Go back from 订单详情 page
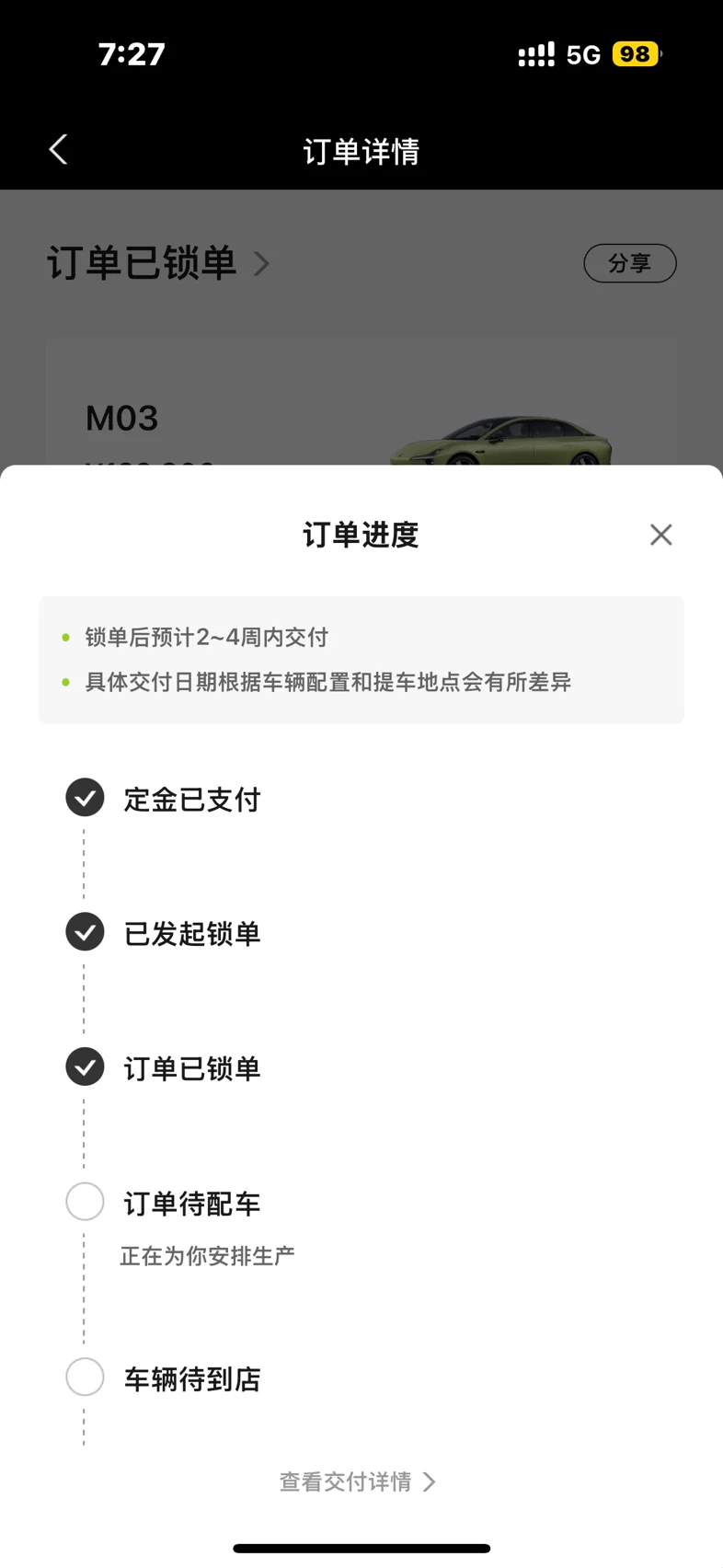The image size is (723, 1568). [x=58, y=149]
